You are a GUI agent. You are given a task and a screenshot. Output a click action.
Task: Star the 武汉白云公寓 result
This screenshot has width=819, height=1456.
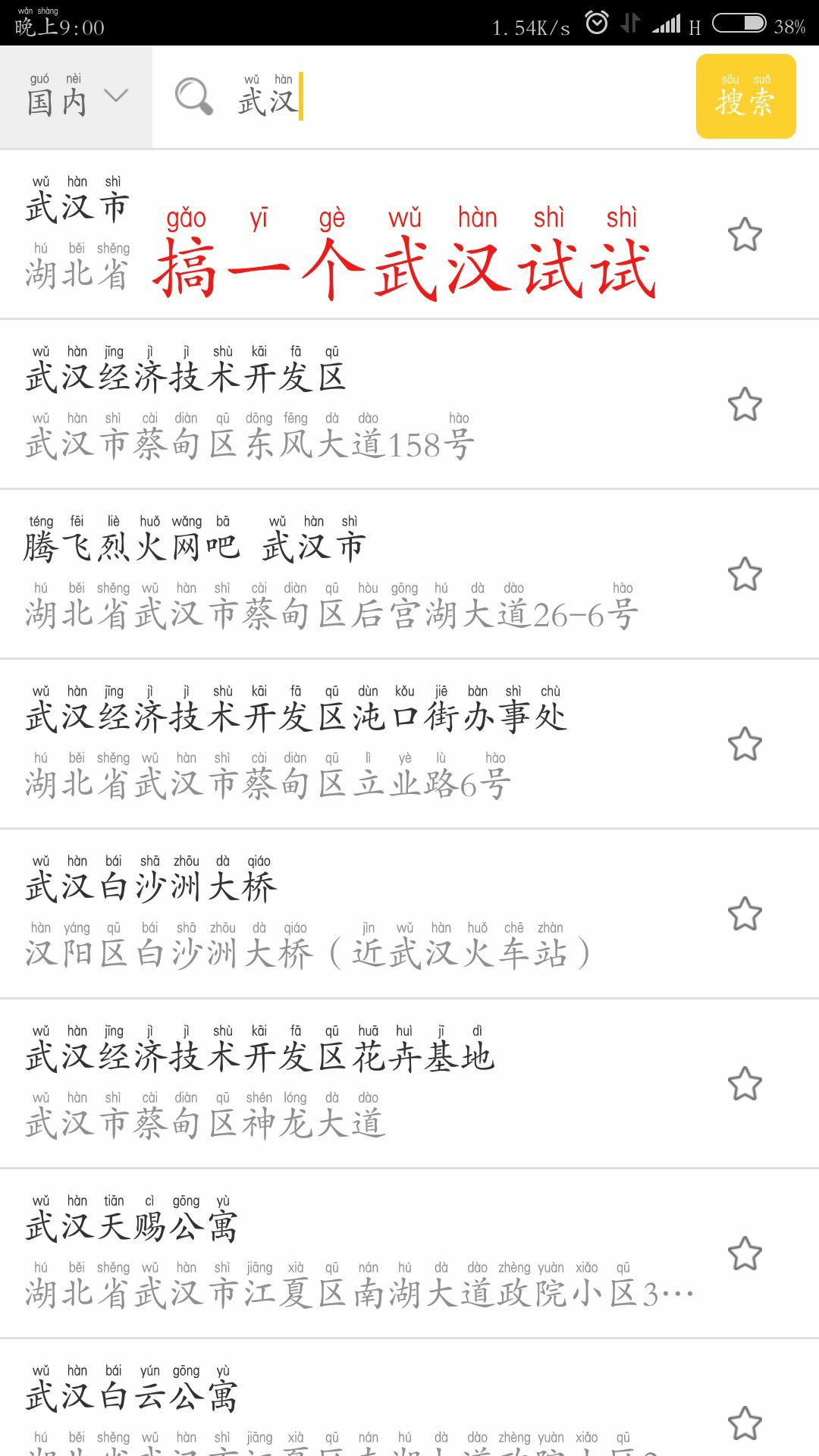[745, 1423]
